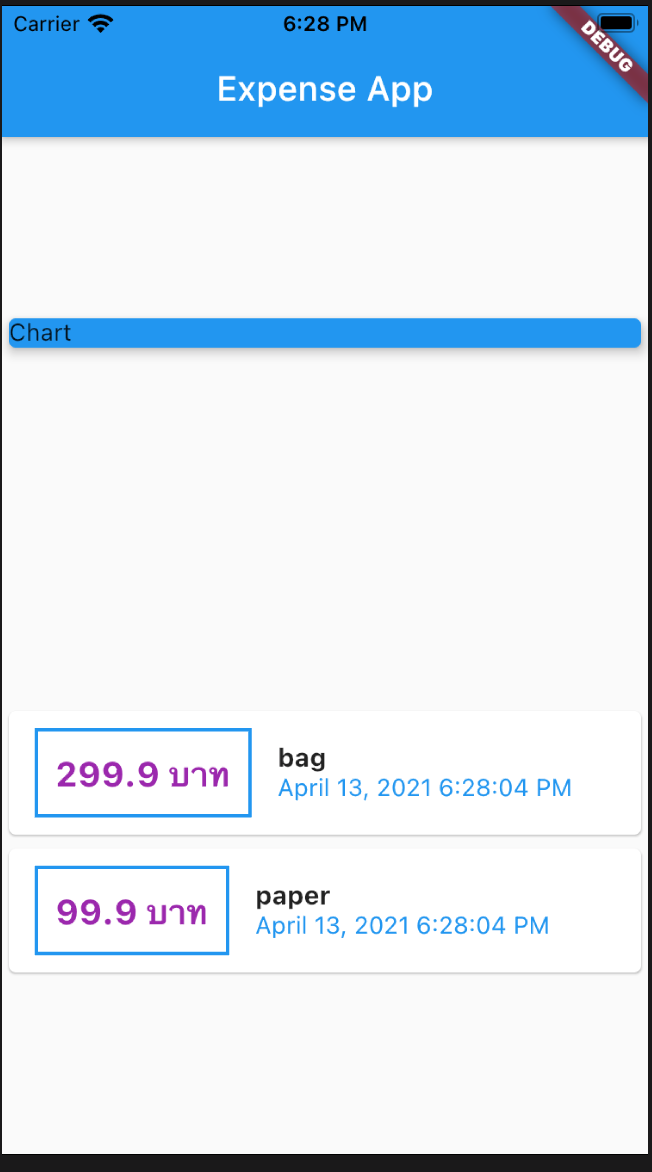
Task: Select the paper expense card
Action: 324,911
